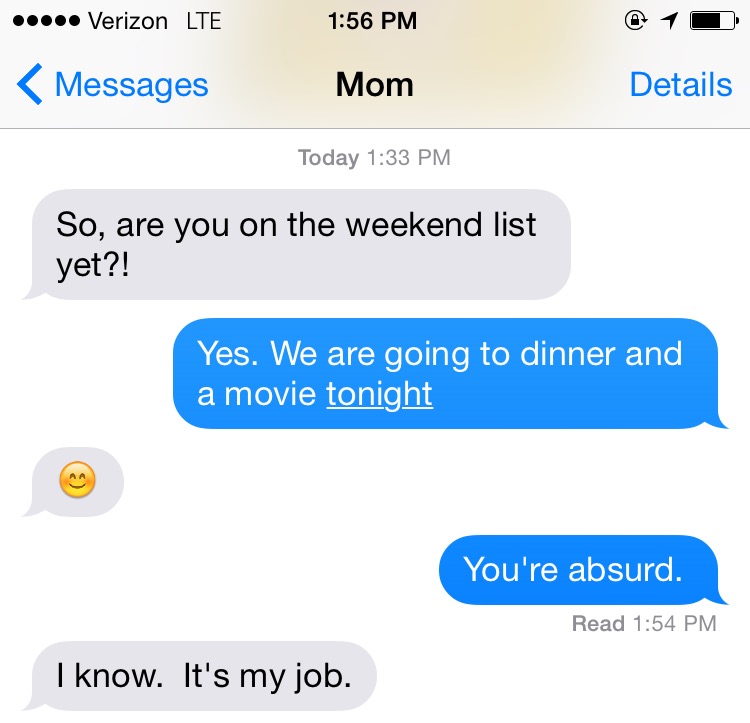The width and height of the screenshot is (750, 723).
Task: Go back to the Messages list
Action: pos(112,86)
